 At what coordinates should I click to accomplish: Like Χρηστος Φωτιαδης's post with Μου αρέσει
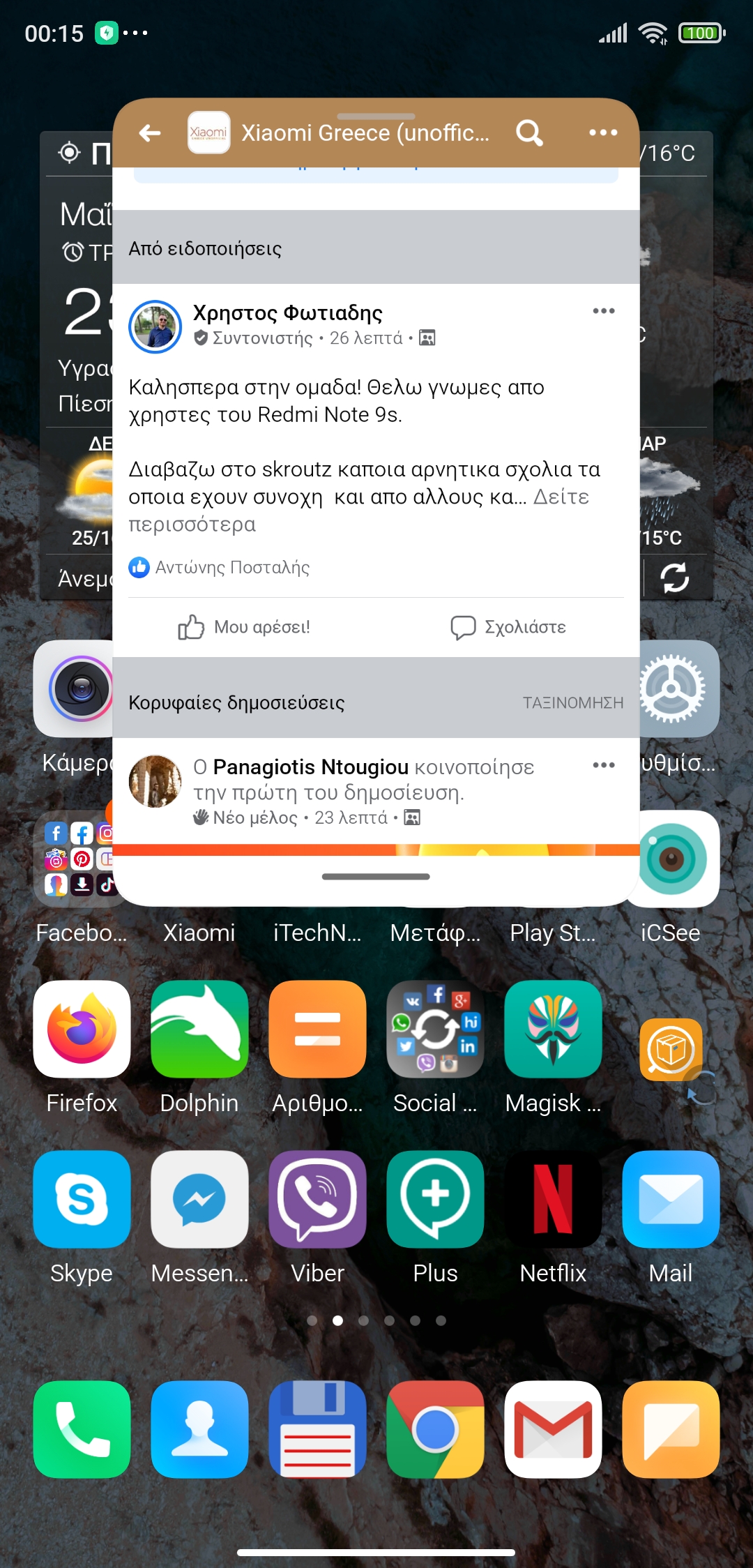[244, 627]
